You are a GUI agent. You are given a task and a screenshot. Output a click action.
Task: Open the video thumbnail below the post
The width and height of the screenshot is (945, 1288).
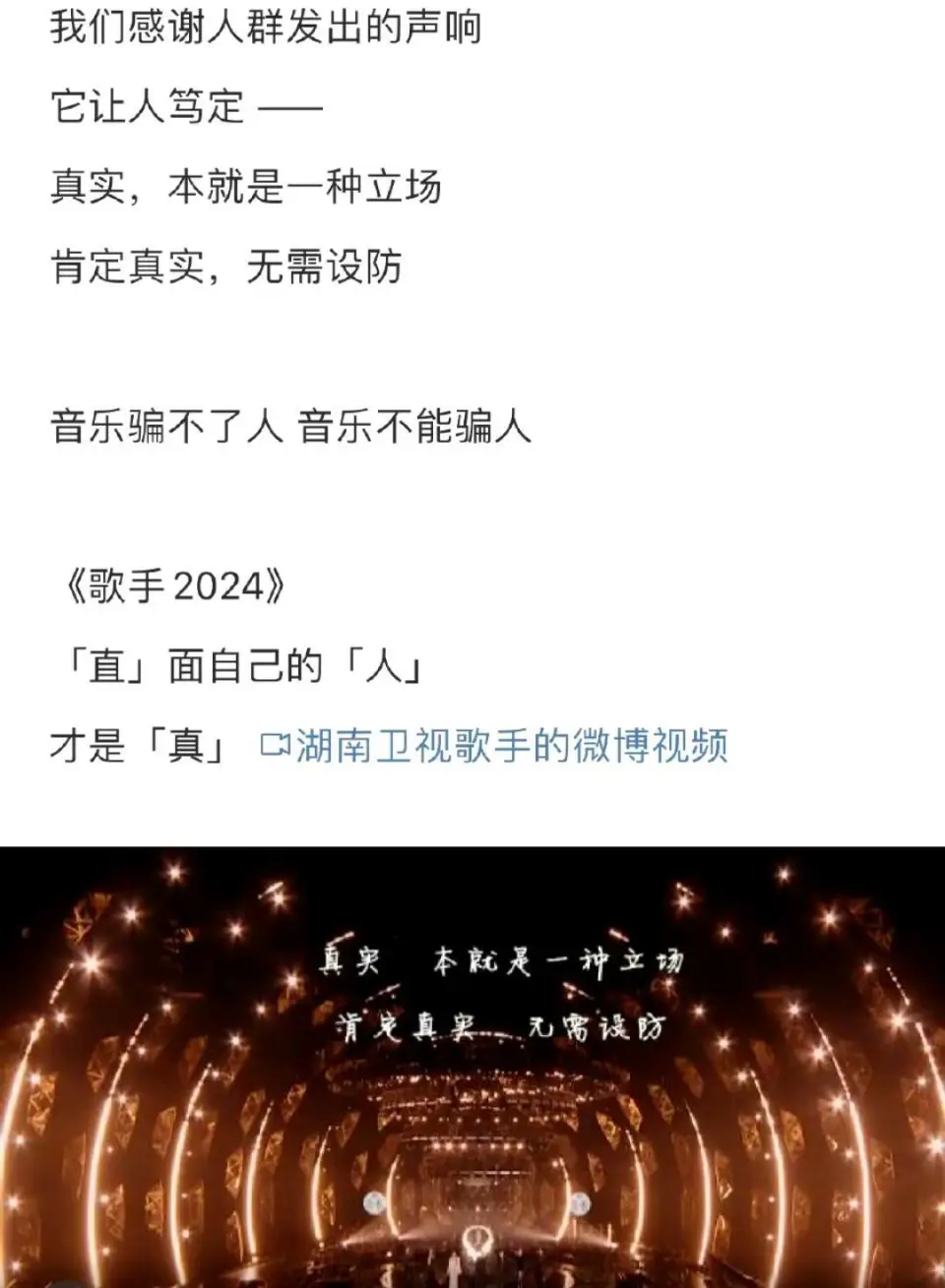[x=472, y=1068]
